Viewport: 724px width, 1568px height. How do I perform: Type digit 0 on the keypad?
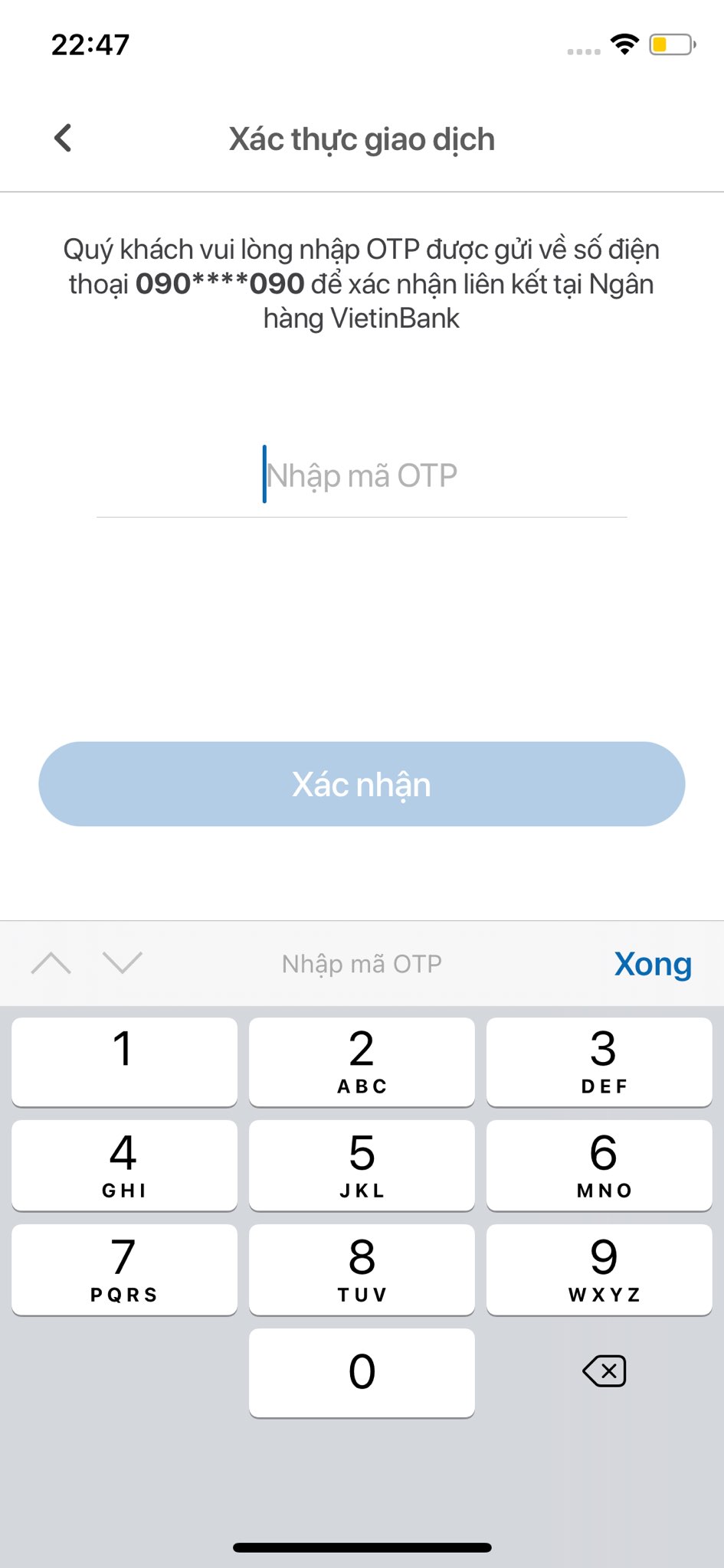(x=362, y=1373)
